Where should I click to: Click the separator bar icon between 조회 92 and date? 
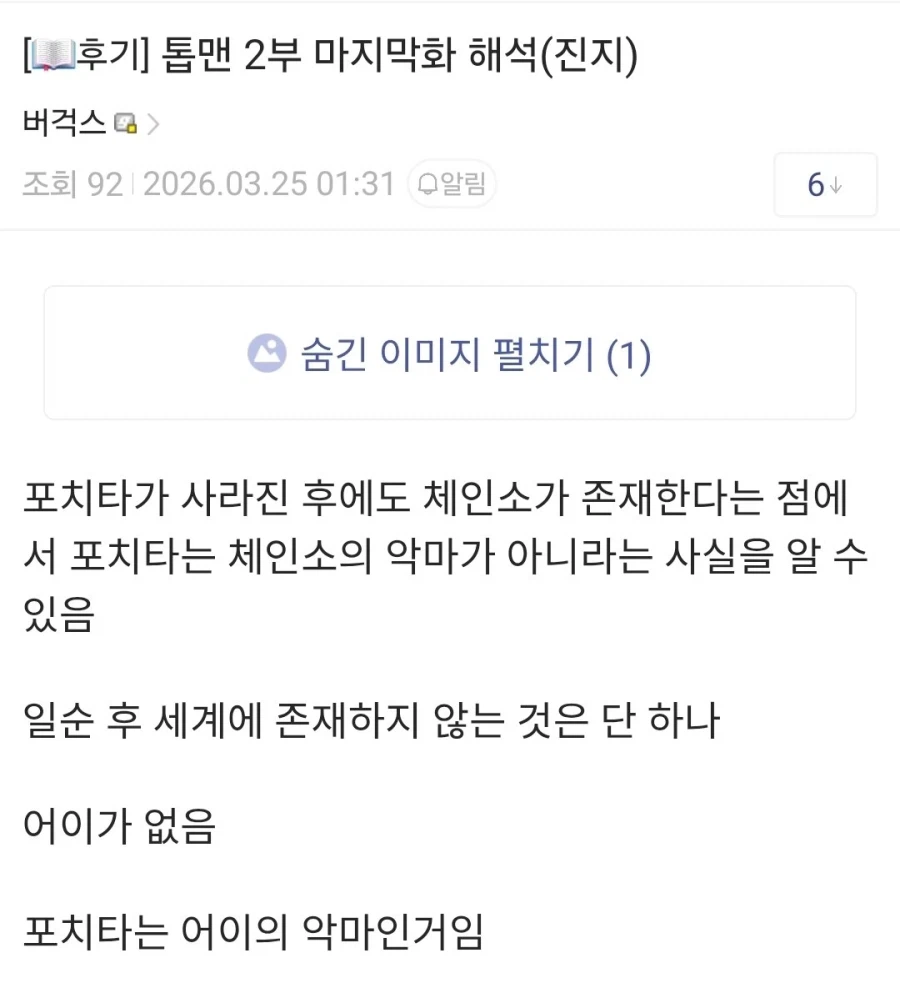(x=131, y=184)
